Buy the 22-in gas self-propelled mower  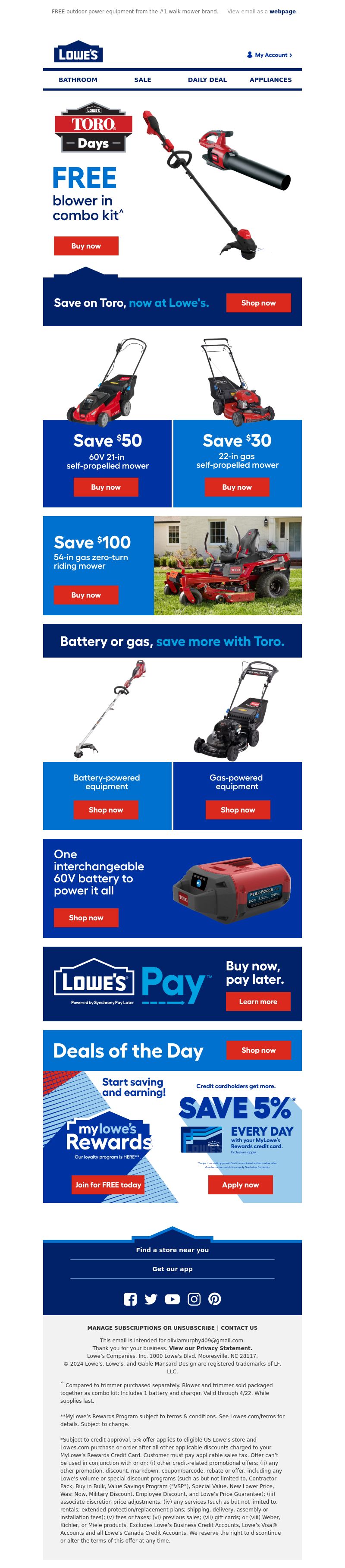click(237, 487)
